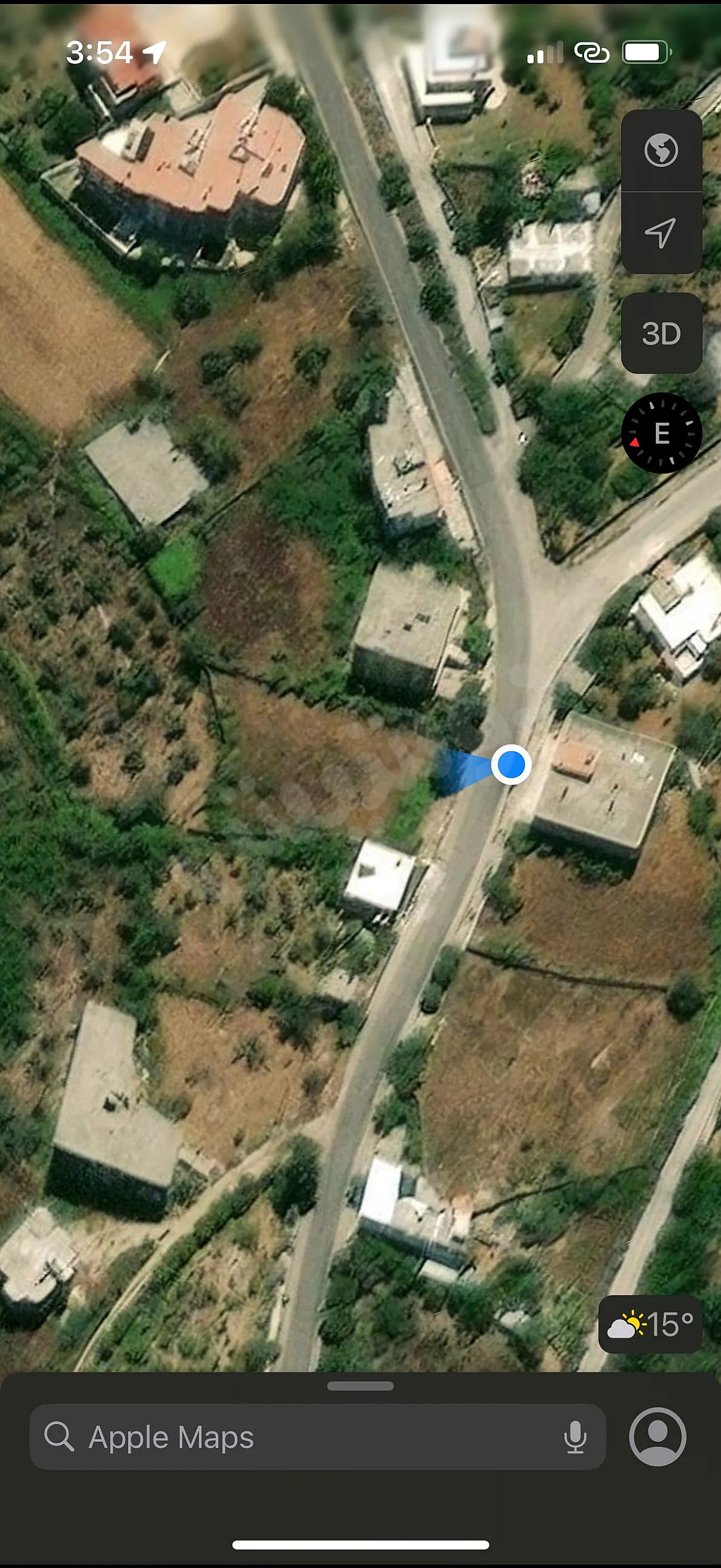Start voice search with the microphone
This screenshot has height=1568, width=721.
(x=575, y=1437)
